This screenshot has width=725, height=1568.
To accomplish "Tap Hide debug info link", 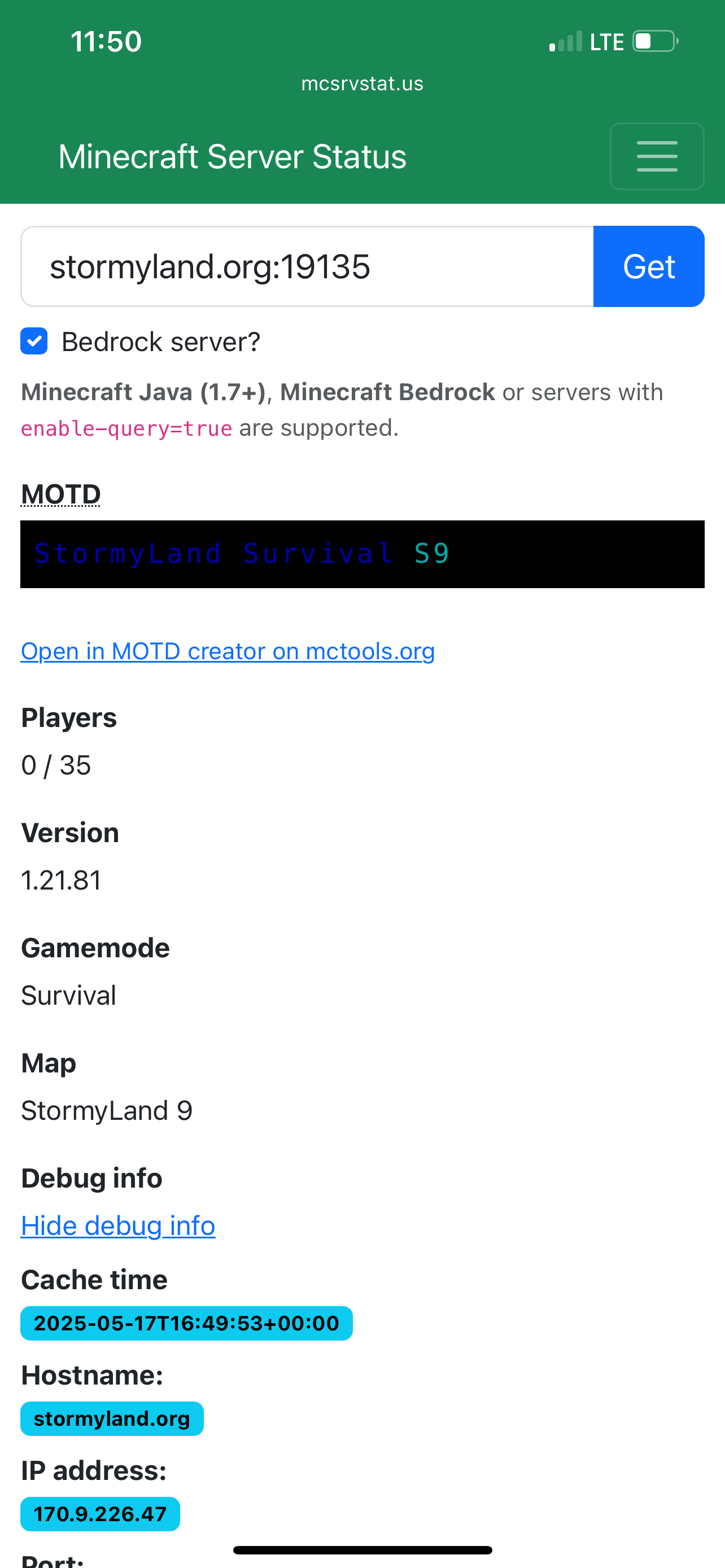I will (x=118, y=1226).
